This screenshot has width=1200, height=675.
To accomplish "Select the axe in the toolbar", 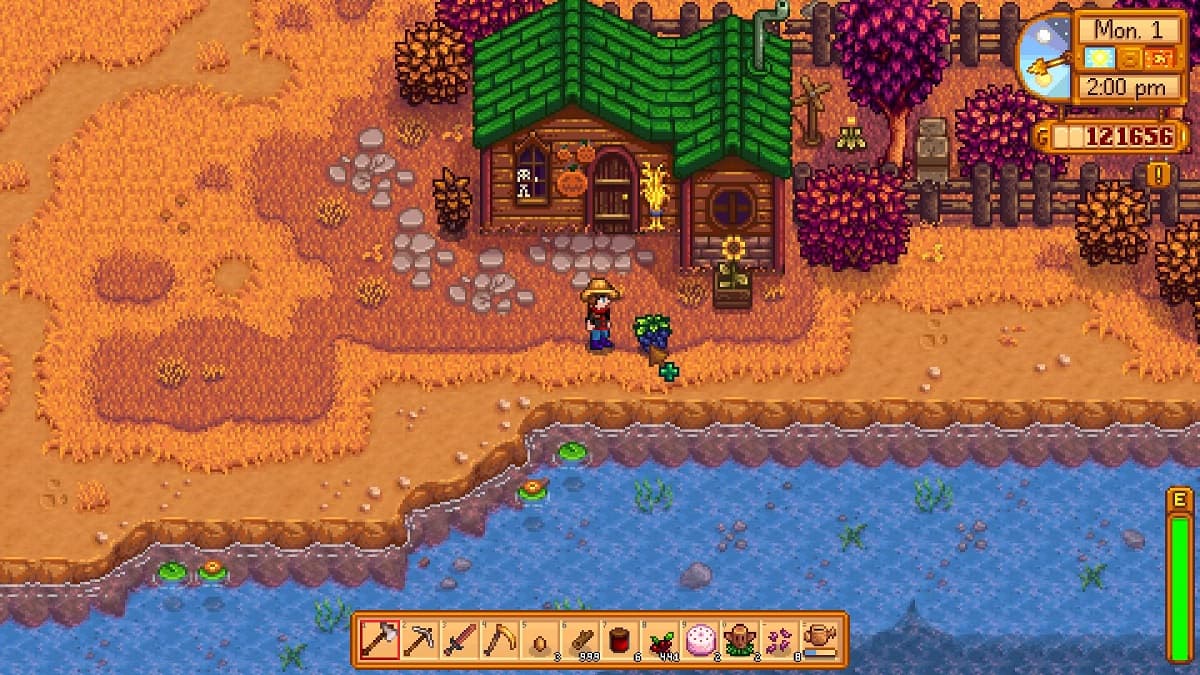I will (x=379, y=639).
